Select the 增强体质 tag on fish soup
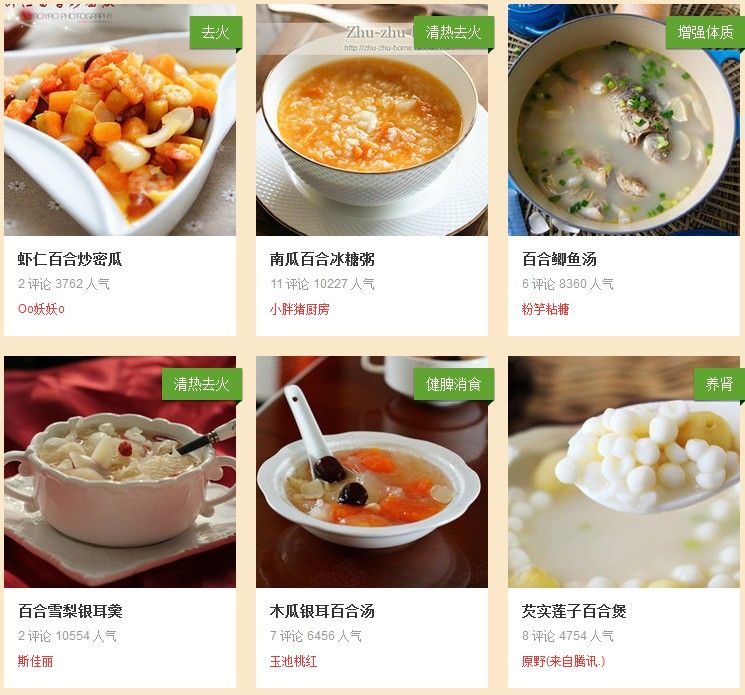The image size is (745, 695). (x=705, y=32)
